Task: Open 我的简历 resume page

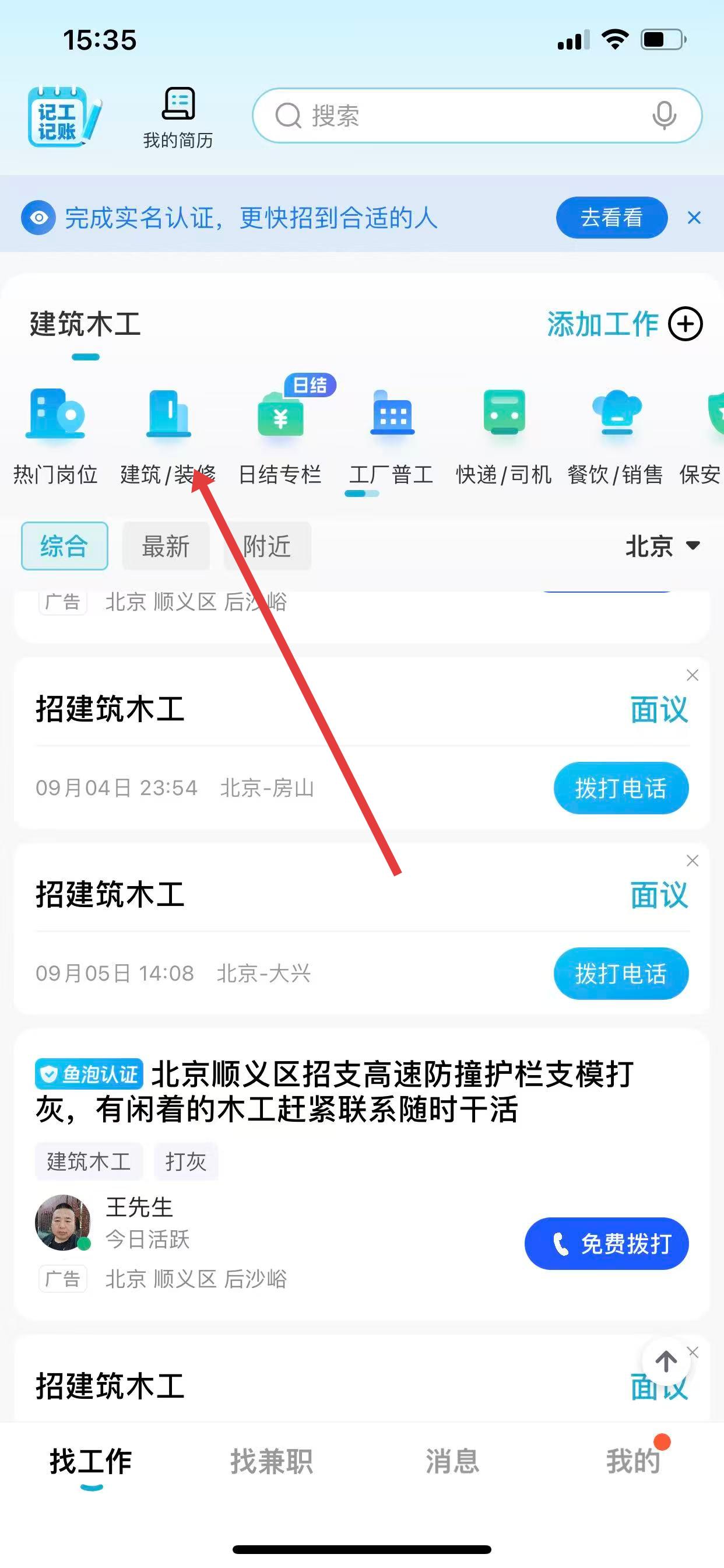Action: (x=178, y=117)
